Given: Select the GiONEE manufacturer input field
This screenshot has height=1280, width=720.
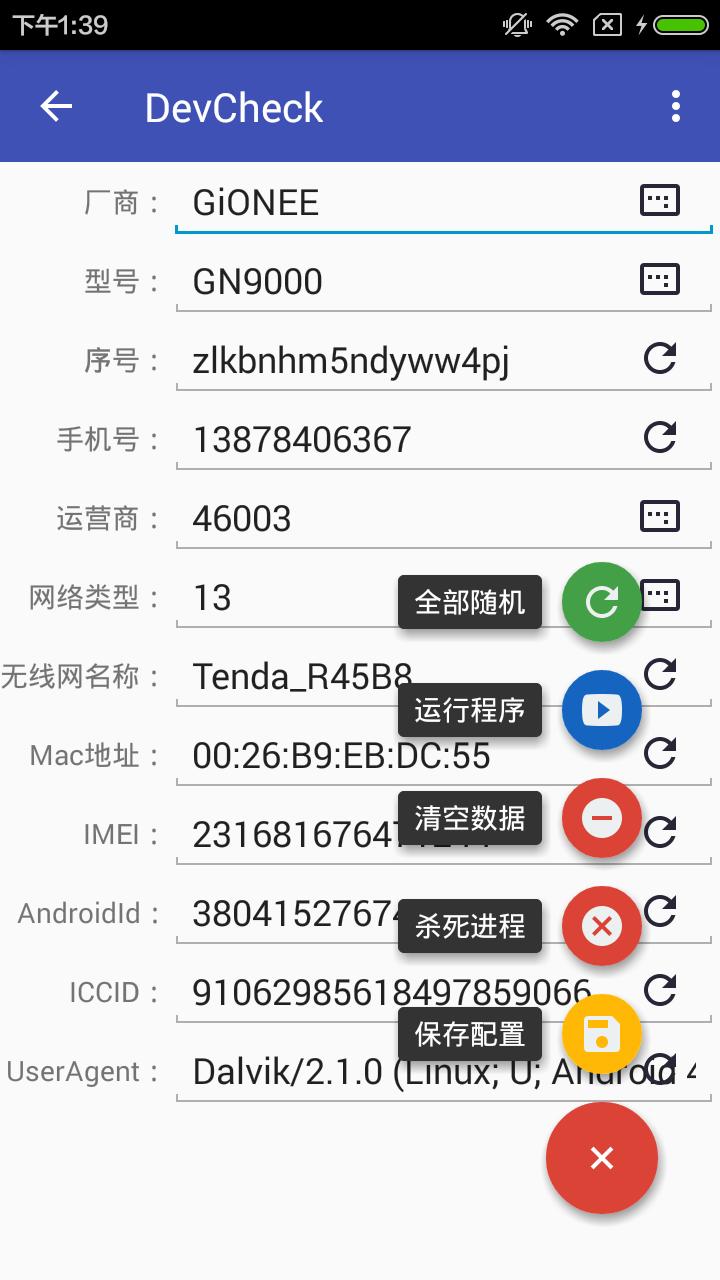Looking at the screenshot, I should (400, 201).
